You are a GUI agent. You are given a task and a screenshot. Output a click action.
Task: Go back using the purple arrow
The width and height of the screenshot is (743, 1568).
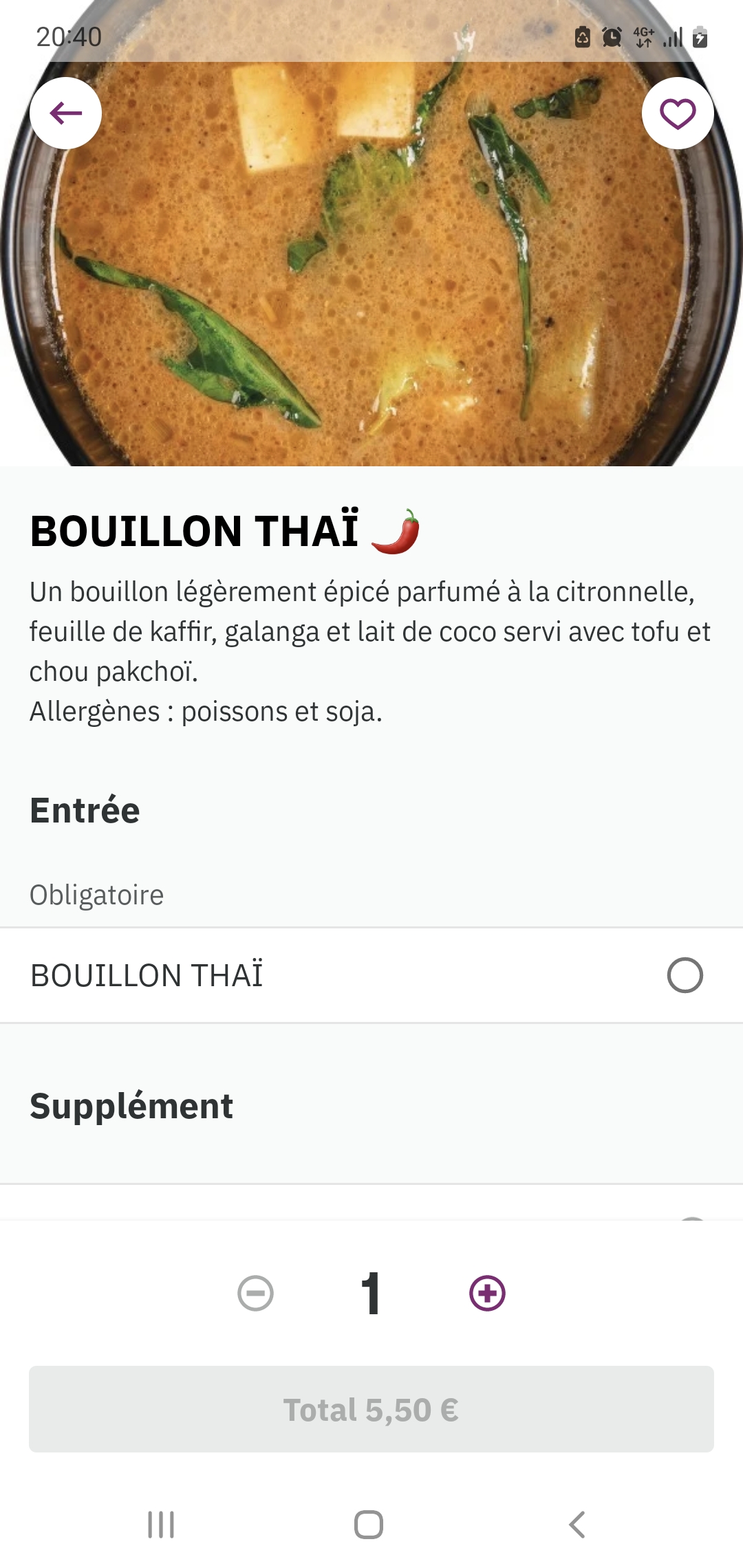pyautogui.click(x=66, y=113)
